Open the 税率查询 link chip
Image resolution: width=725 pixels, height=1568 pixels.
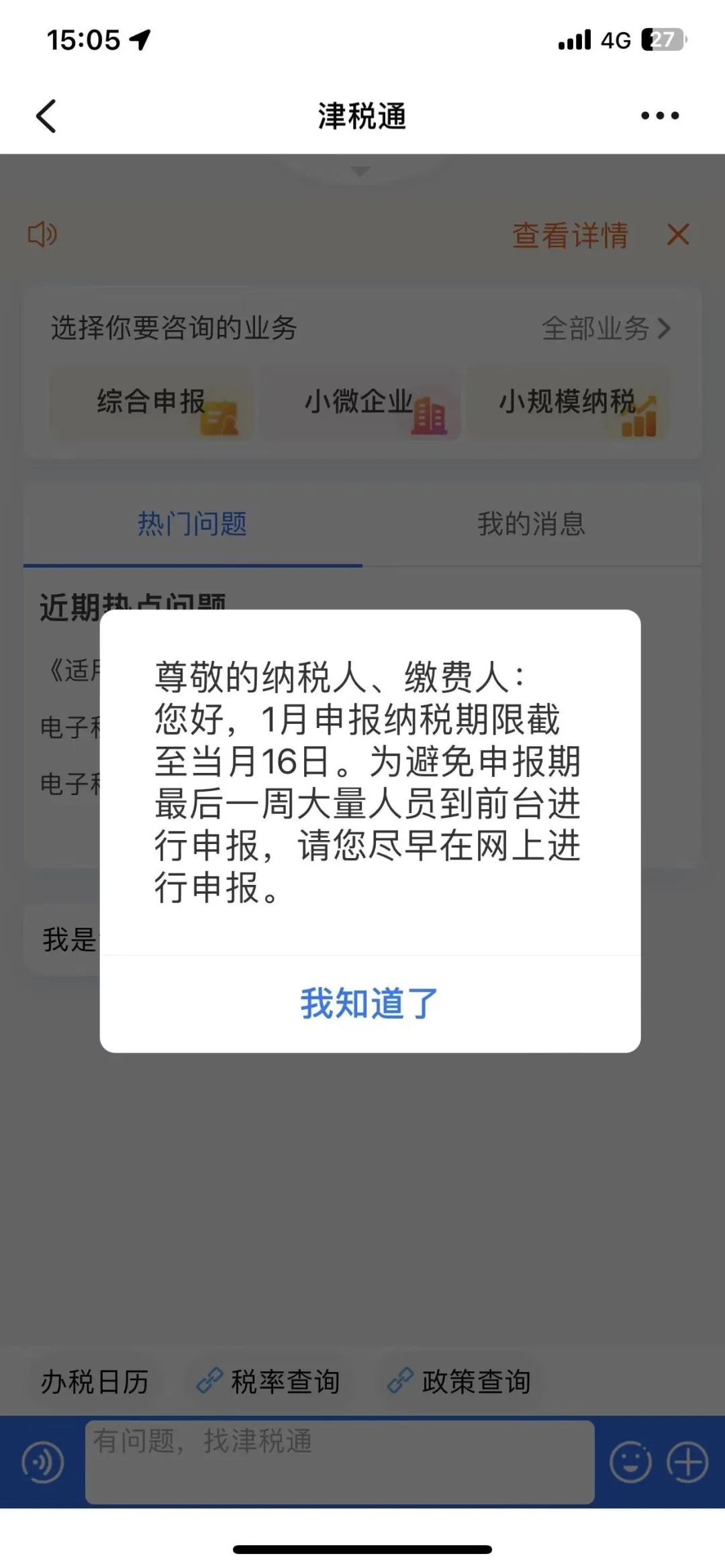[x=269, y=1382]
